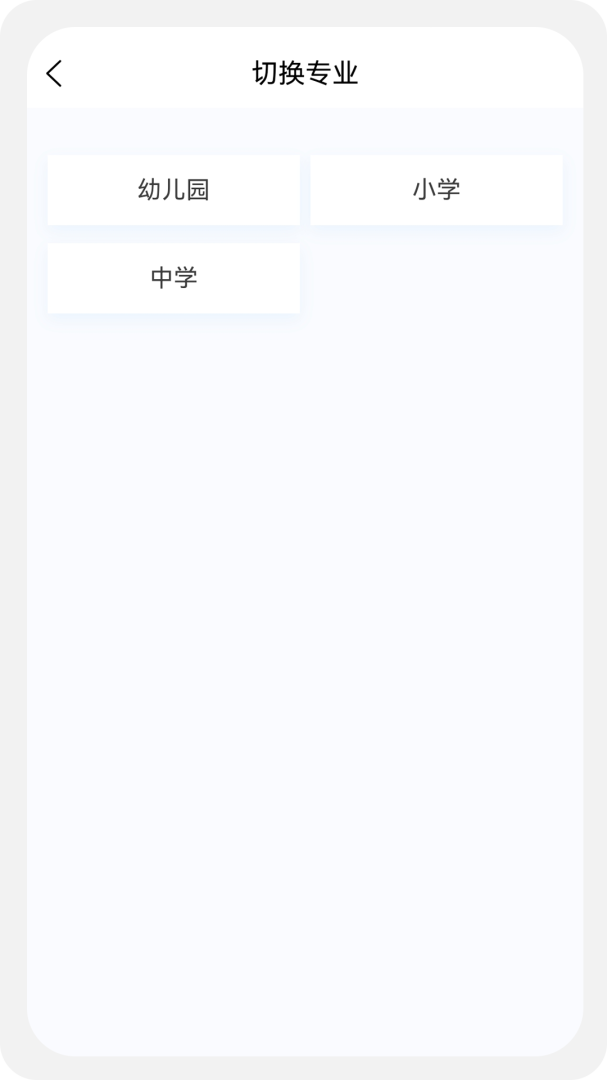
Task: Switch to the 中学 major
Action: (174, 278)
